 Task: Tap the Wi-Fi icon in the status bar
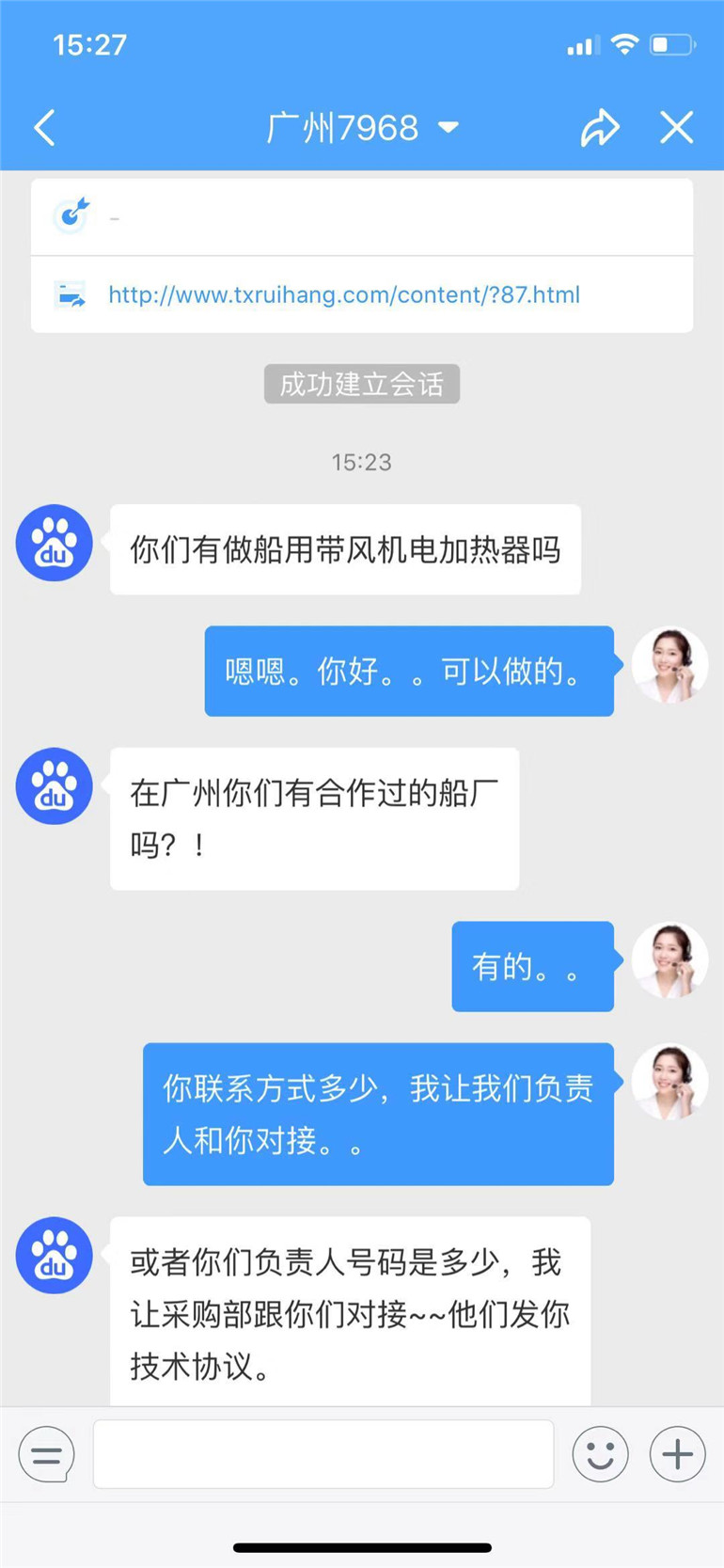coord(622,42)
